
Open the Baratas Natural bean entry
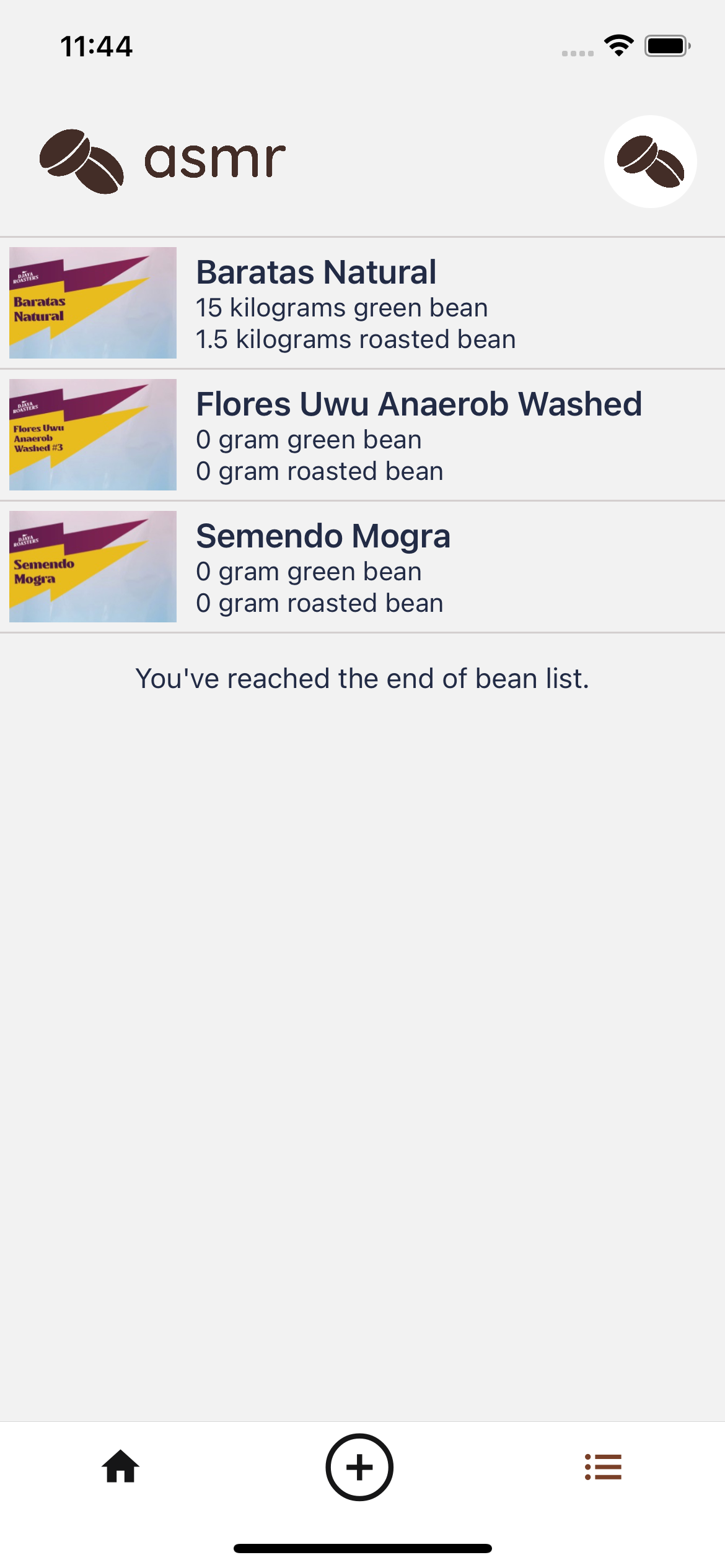pyautogui.click(x=362, y=303)
